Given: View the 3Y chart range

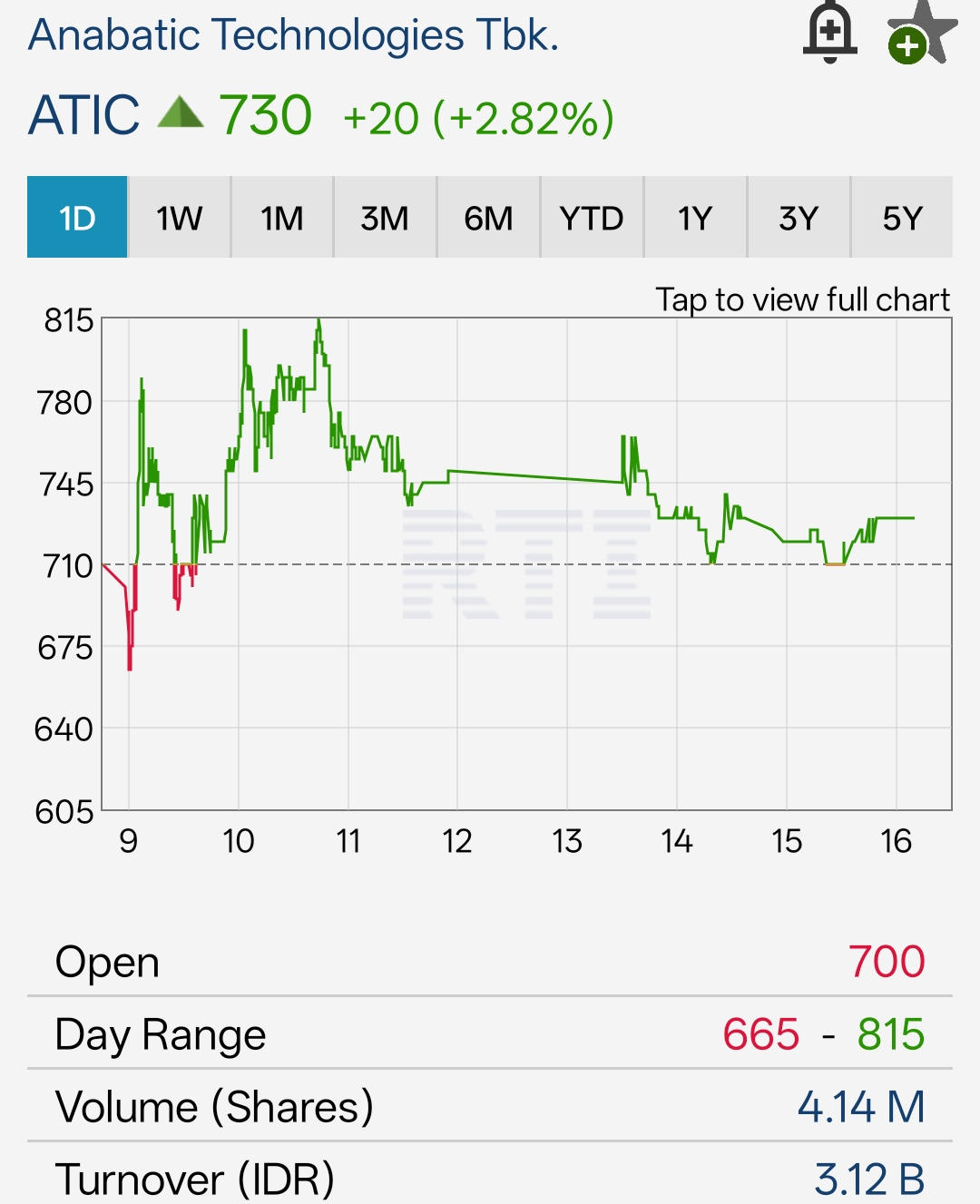Looking at the screenshot, I should pos(799,218).
